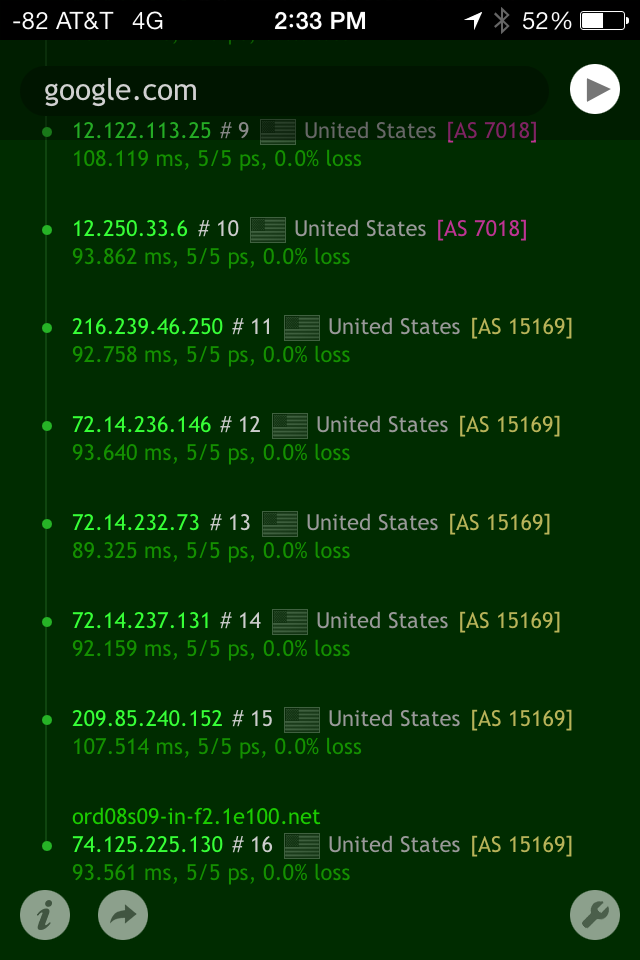The width and height of the screenshot is (640, 960).
Task: Open final hop 74.125.225.130
Action: [320, 846]
